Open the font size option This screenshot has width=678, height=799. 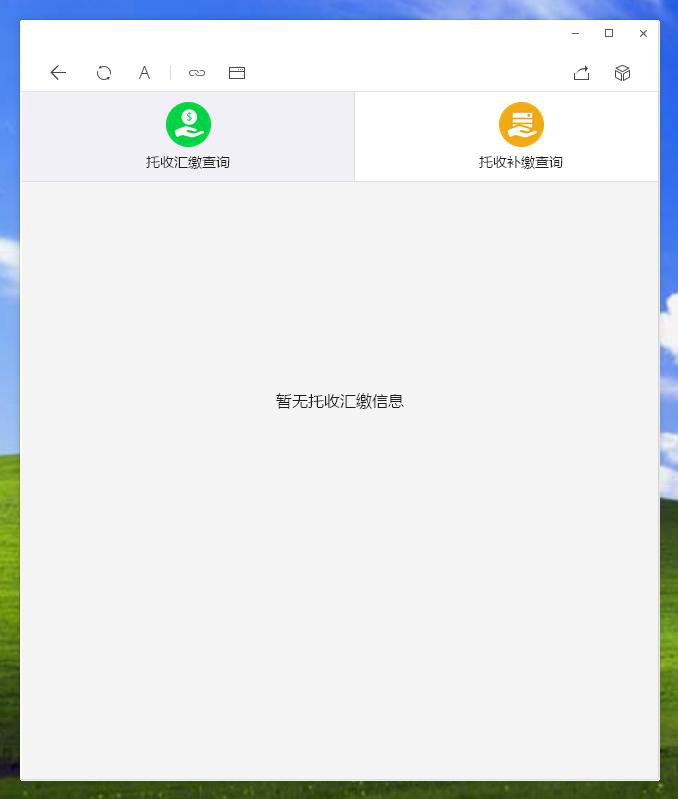coord(144,73)
